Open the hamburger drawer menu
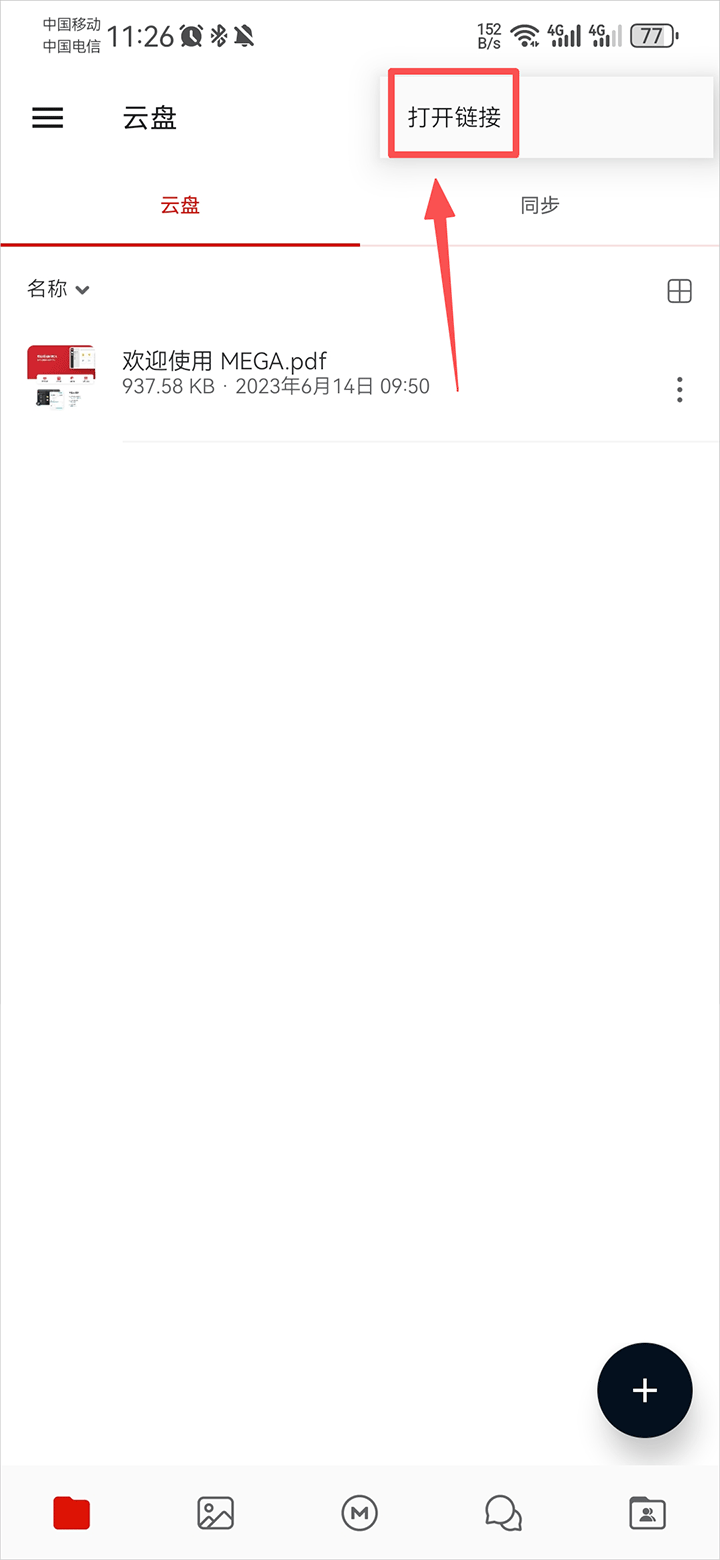This screenshot has height=1560, width=720. click(x=48, y=118)
